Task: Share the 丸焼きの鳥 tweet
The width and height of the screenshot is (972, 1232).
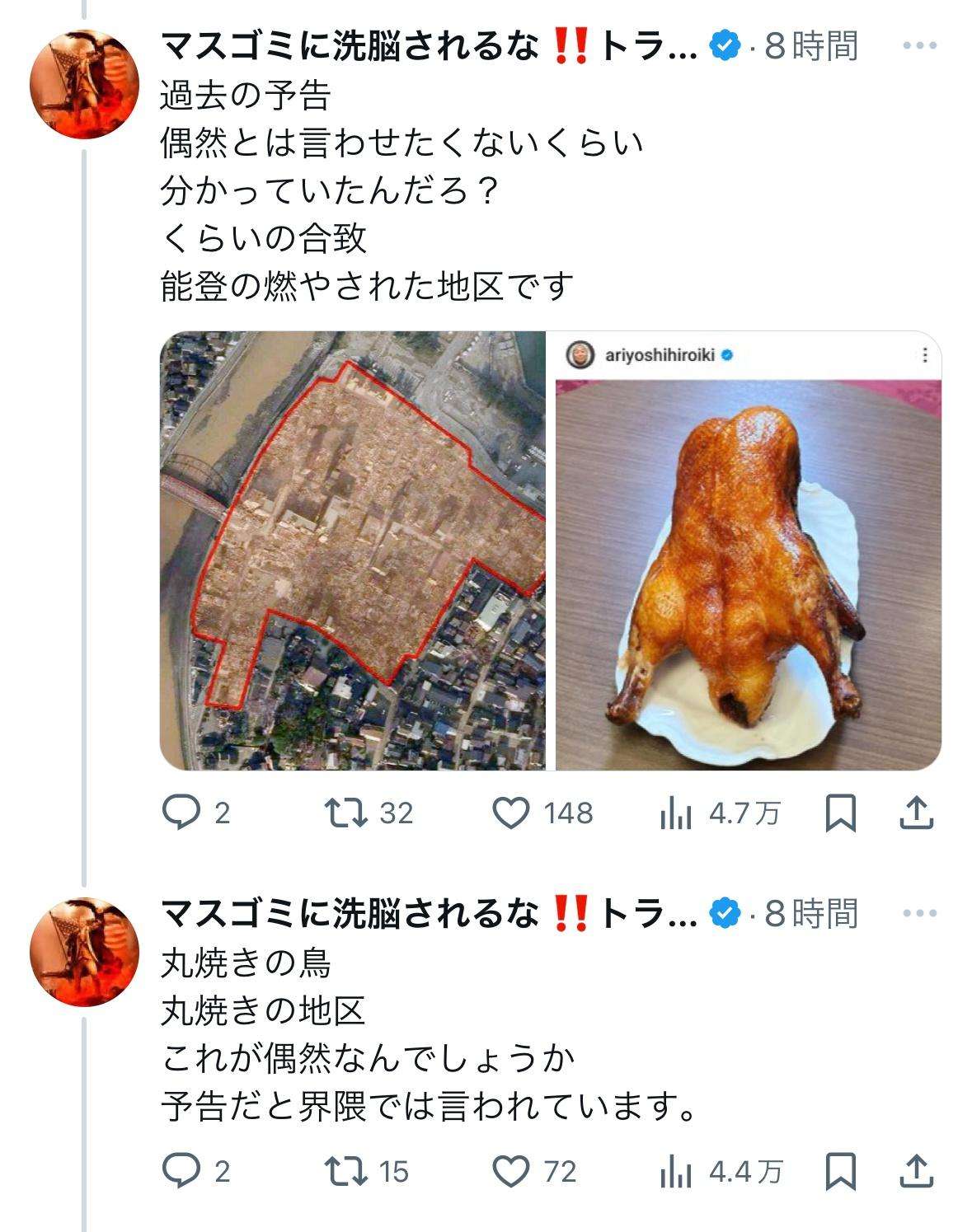Action: (915, 1171)
